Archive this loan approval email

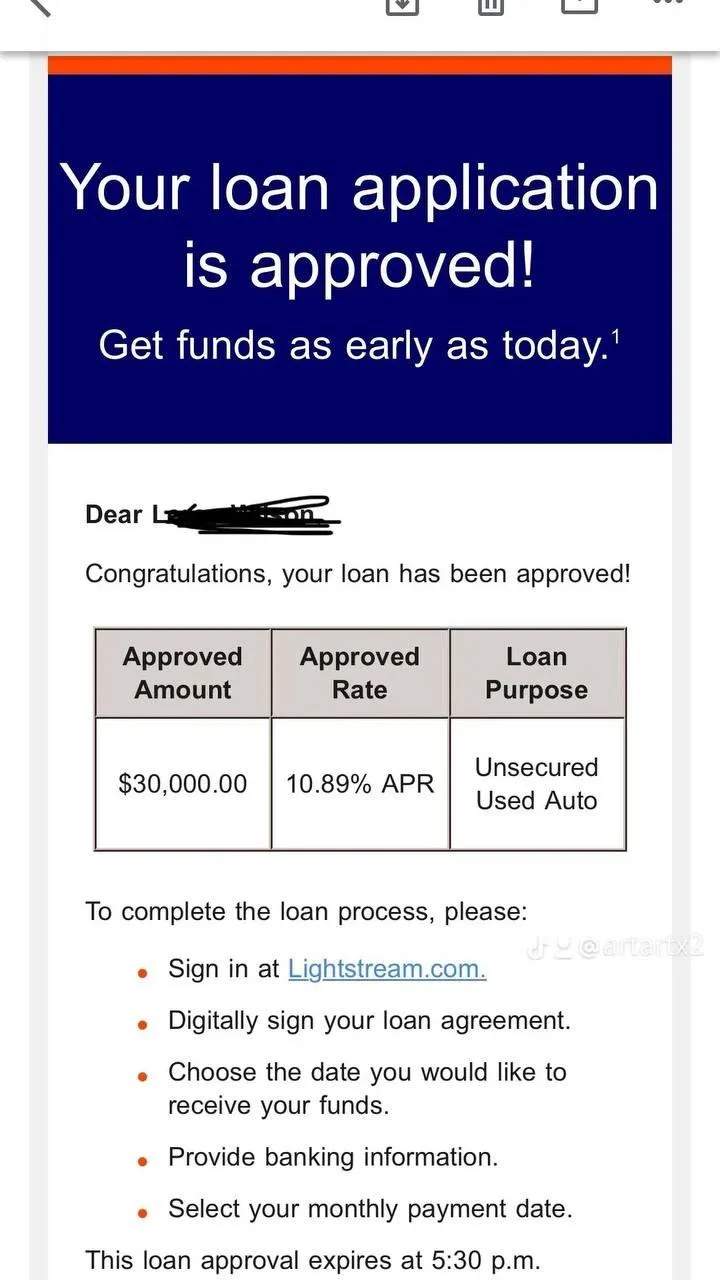[401, 5]
